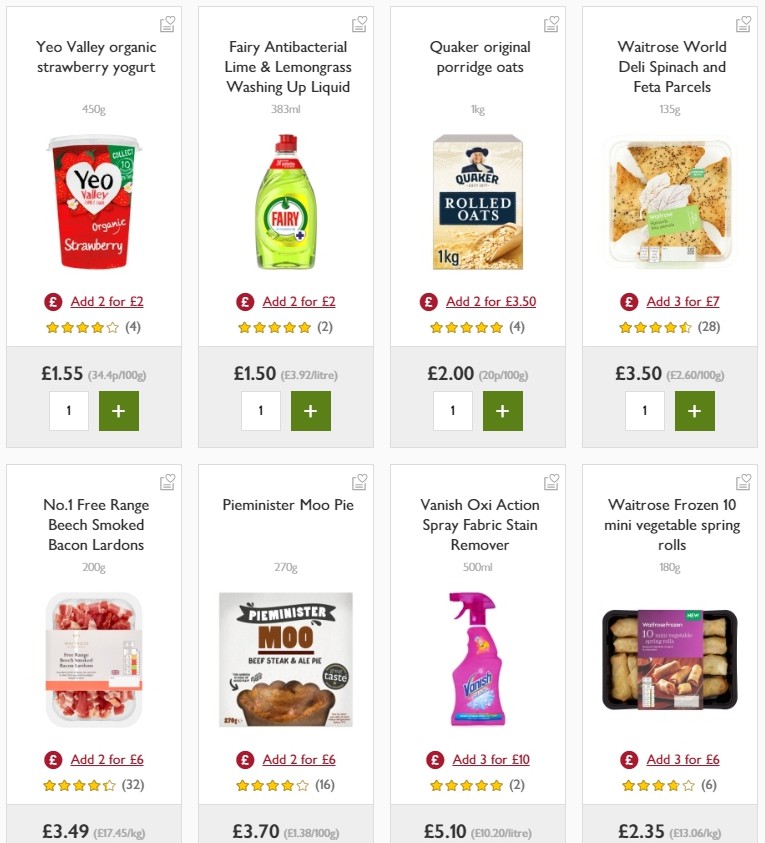Toggle the favourite icon on Spinach and Feta Parcels
Image resolution: width=765 pixels, height=843 pixels.
click(742, 22)
